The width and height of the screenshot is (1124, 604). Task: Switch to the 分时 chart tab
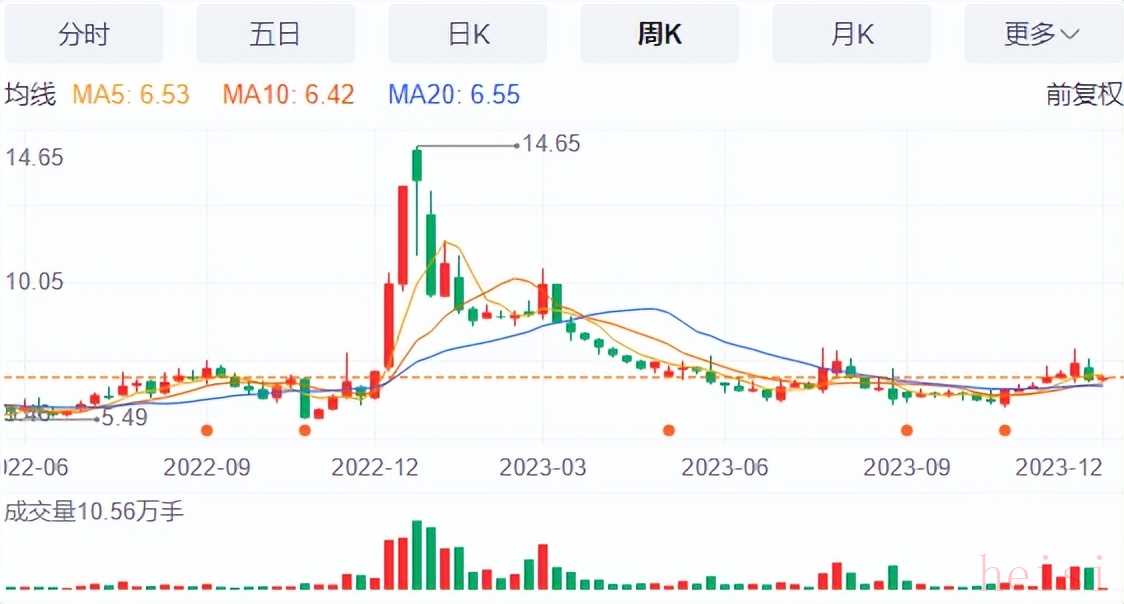pos(84,34)
